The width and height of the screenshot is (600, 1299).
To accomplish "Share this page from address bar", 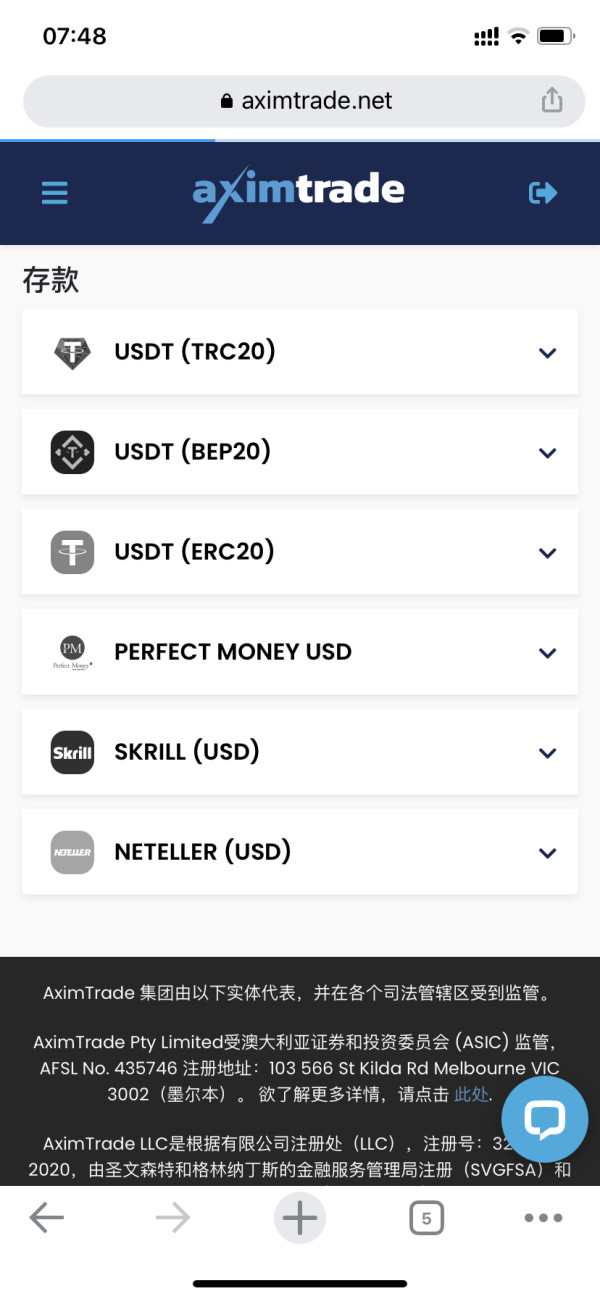I will click(x=552, y=100).
